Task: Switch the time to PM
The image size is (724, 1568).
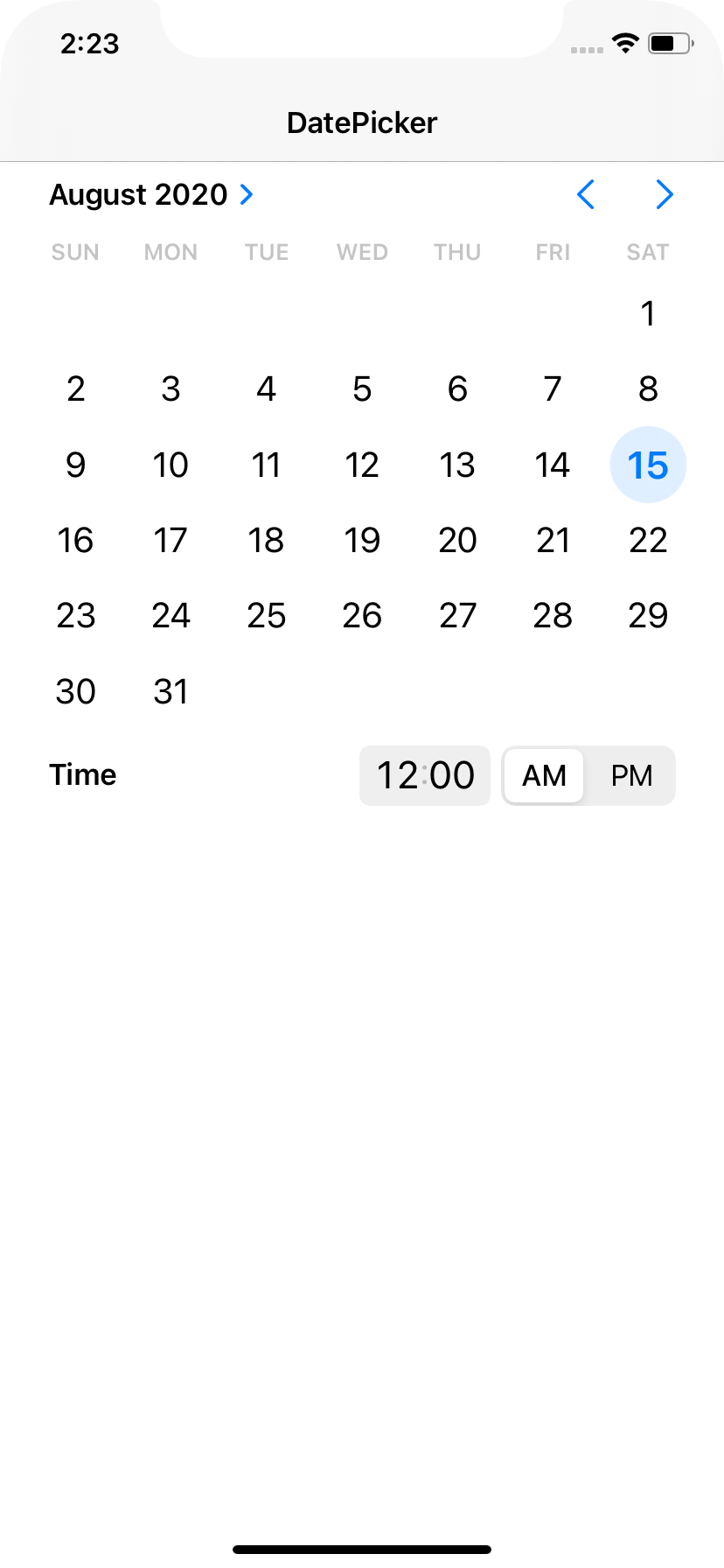Action: [x=631, y=775]
